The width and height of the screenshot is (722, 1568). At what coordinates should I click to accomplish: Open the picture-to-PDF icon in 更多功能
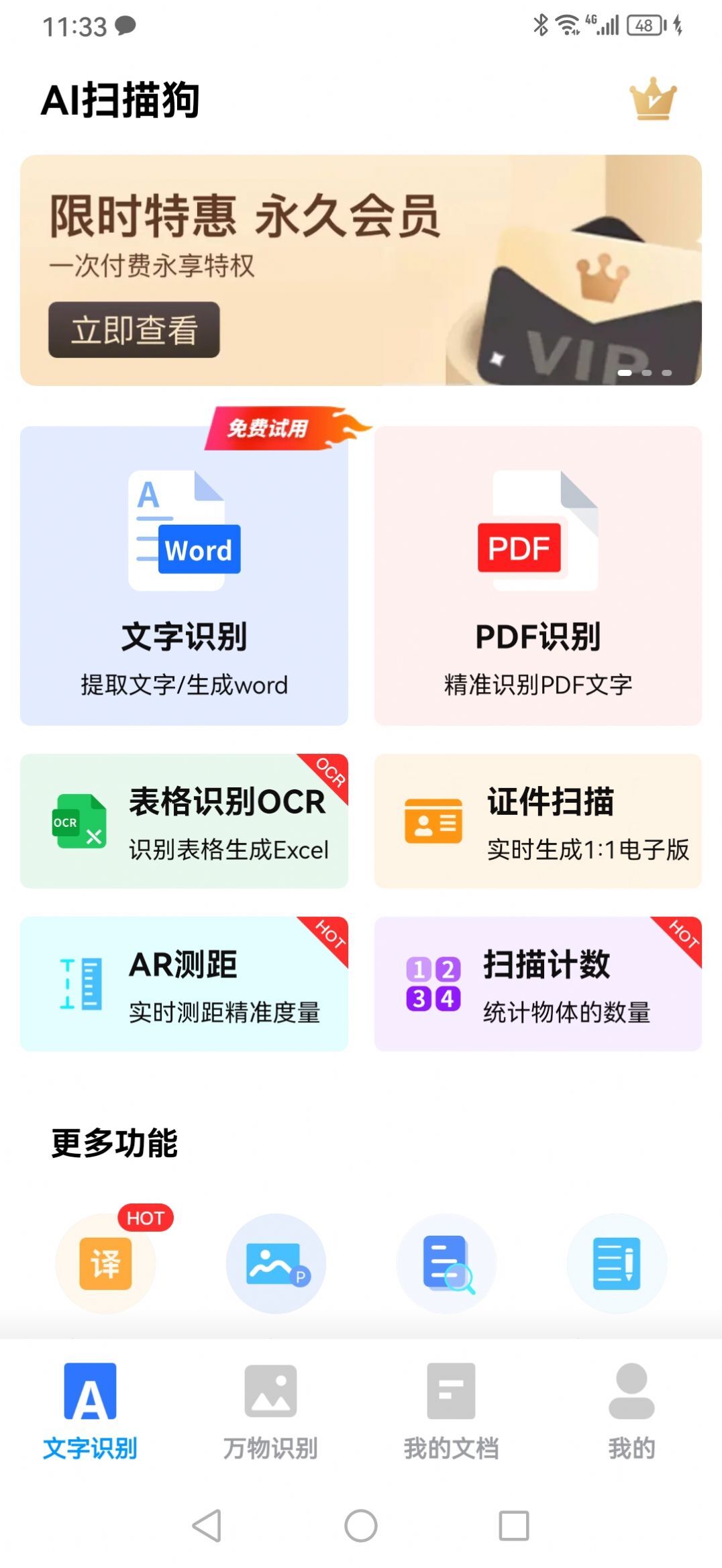click(275, 1264)
